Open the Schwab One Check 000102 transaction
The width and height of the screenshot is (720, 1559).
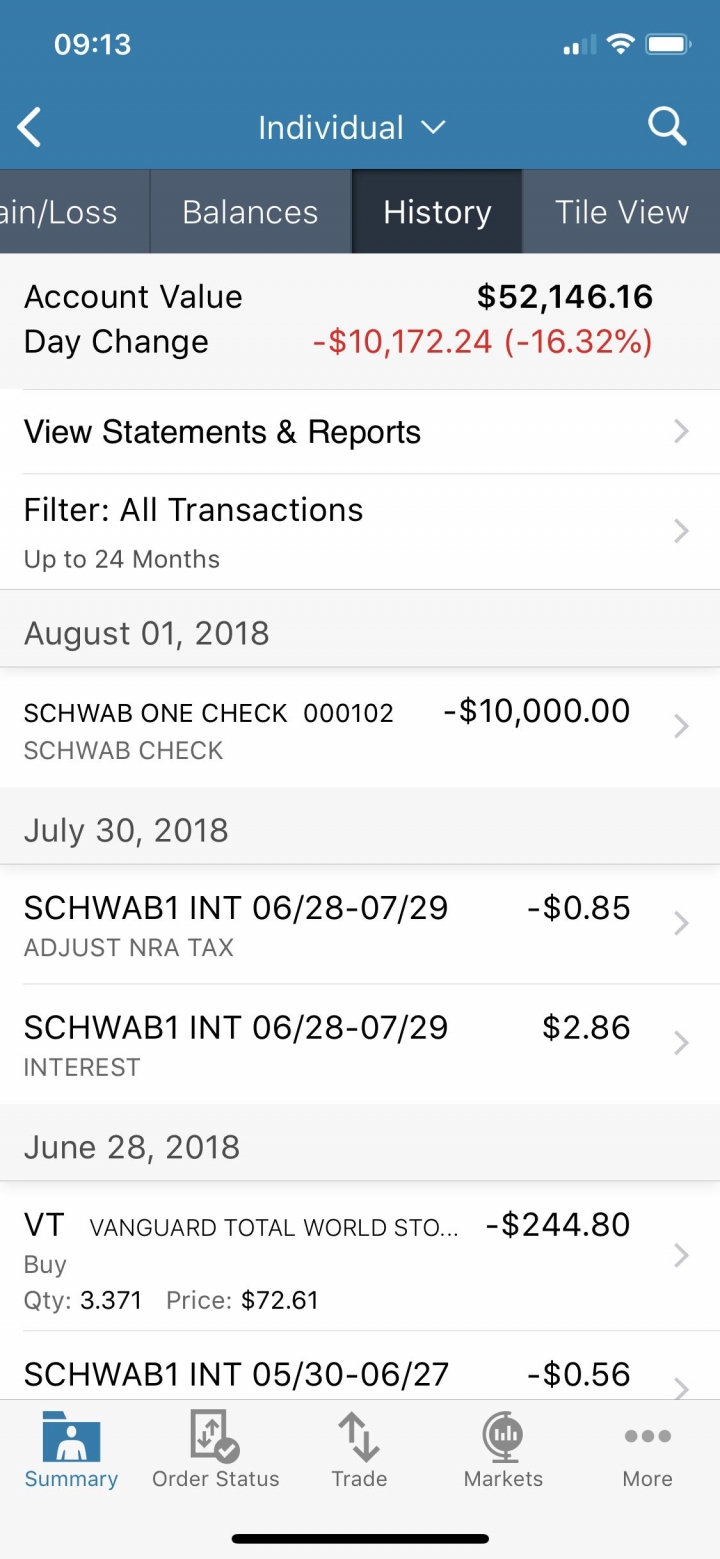pos(360,727)
